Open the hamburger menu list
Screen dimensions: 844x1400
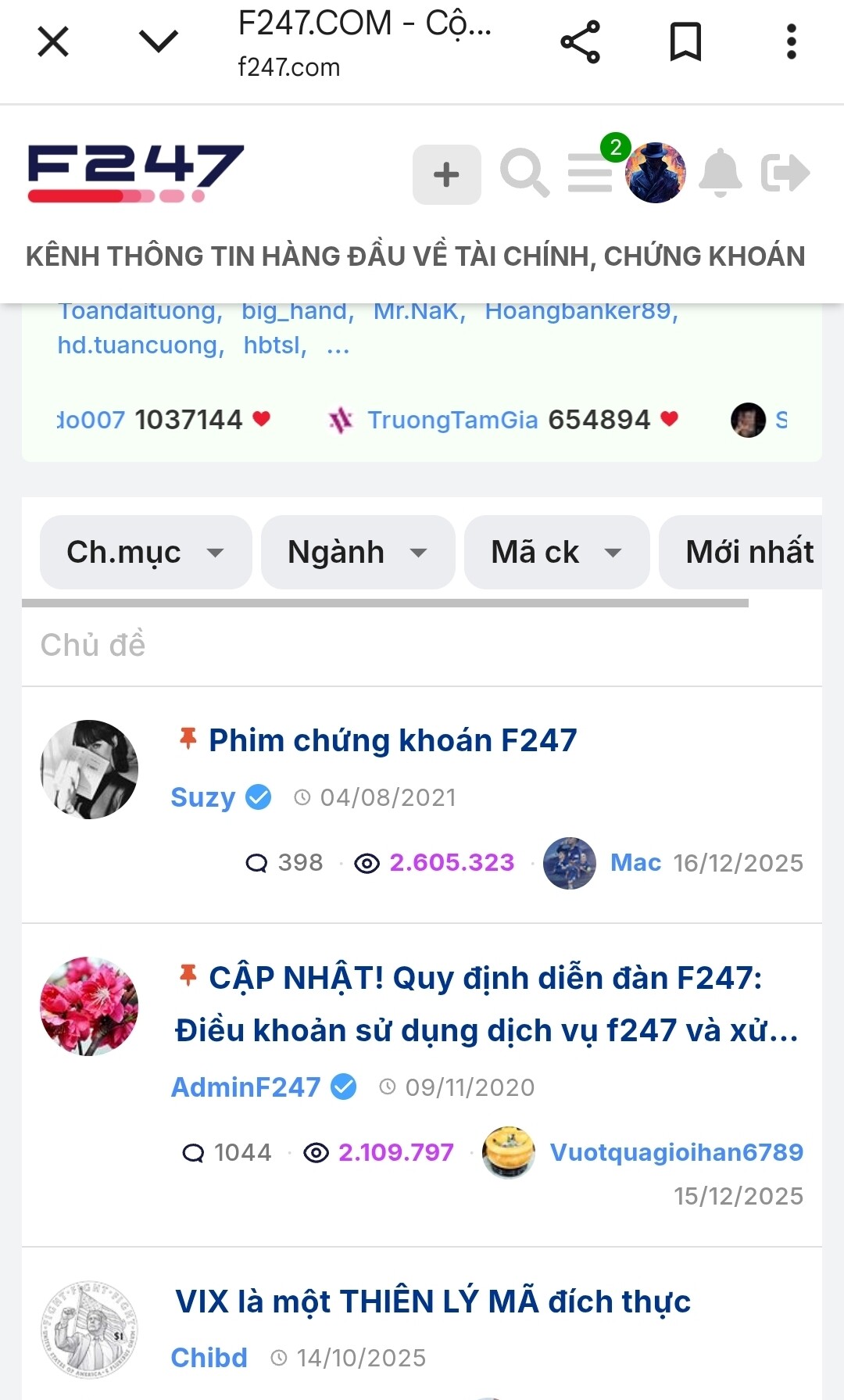[x=590, y=174]
